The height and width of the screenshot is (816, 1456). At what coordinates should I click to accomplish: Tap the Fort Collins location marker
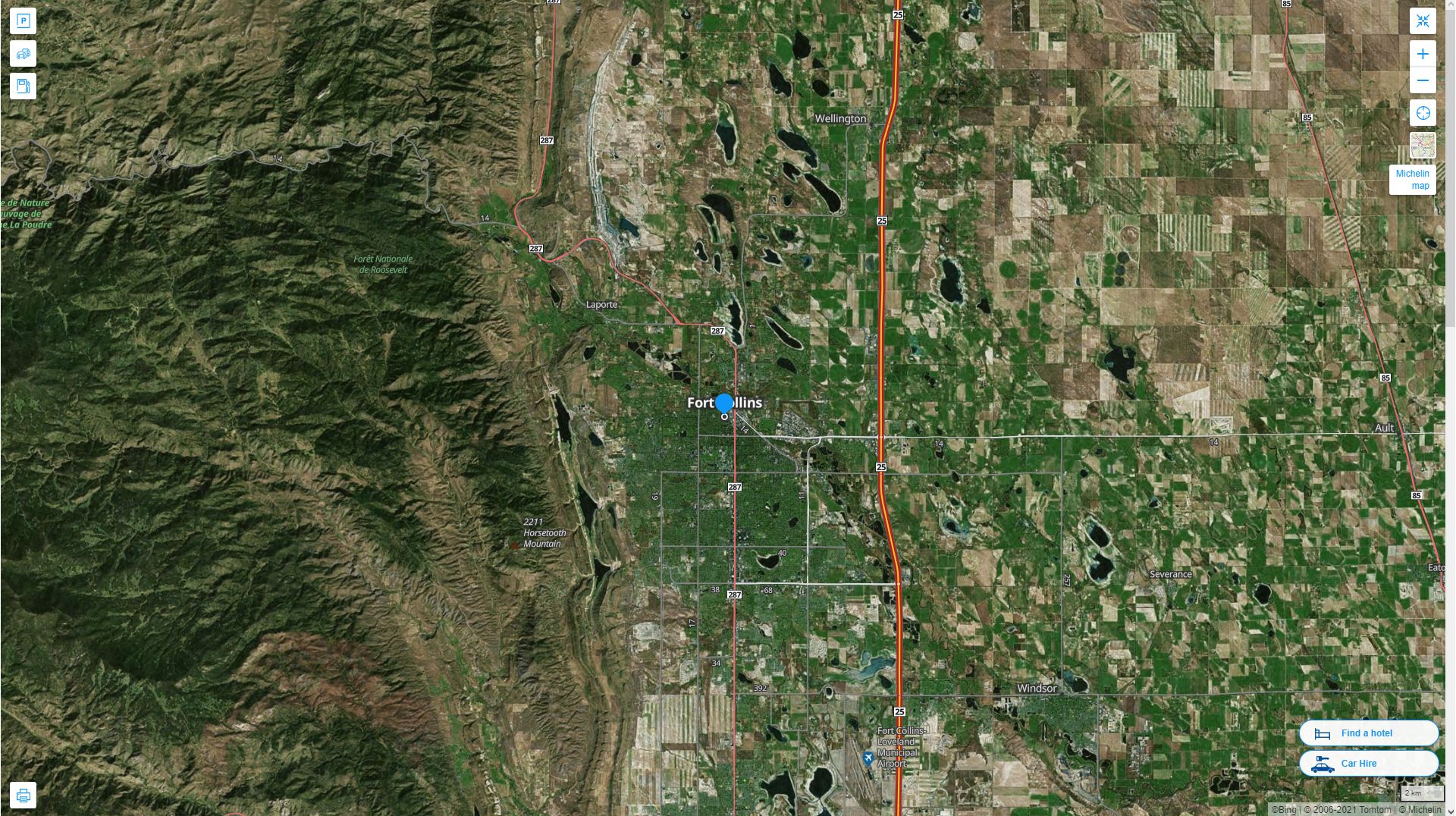pyautogui.click(x=724, y=403)
